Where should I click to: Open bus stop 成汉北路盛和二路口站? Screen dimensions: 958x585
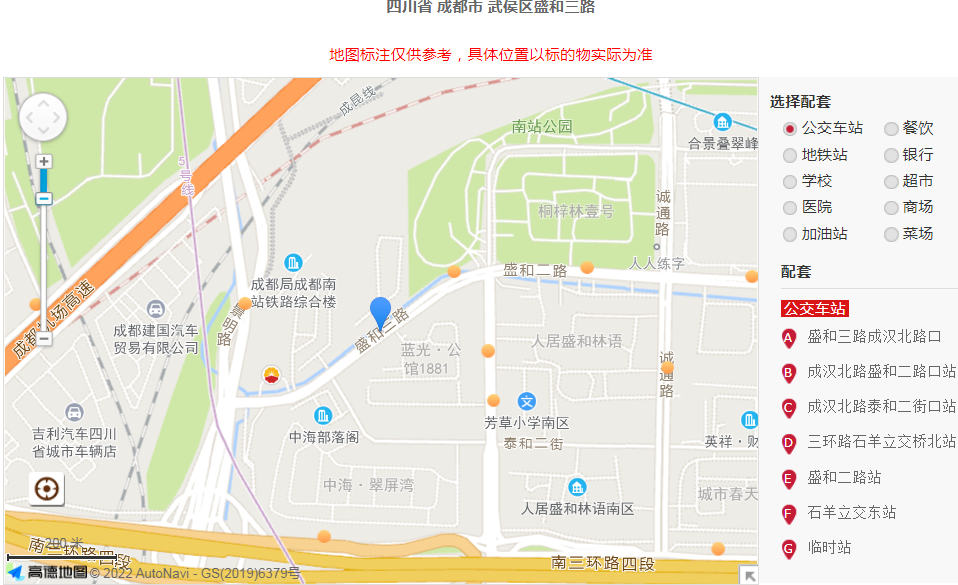pyautogui.click(x=881, y=371)
